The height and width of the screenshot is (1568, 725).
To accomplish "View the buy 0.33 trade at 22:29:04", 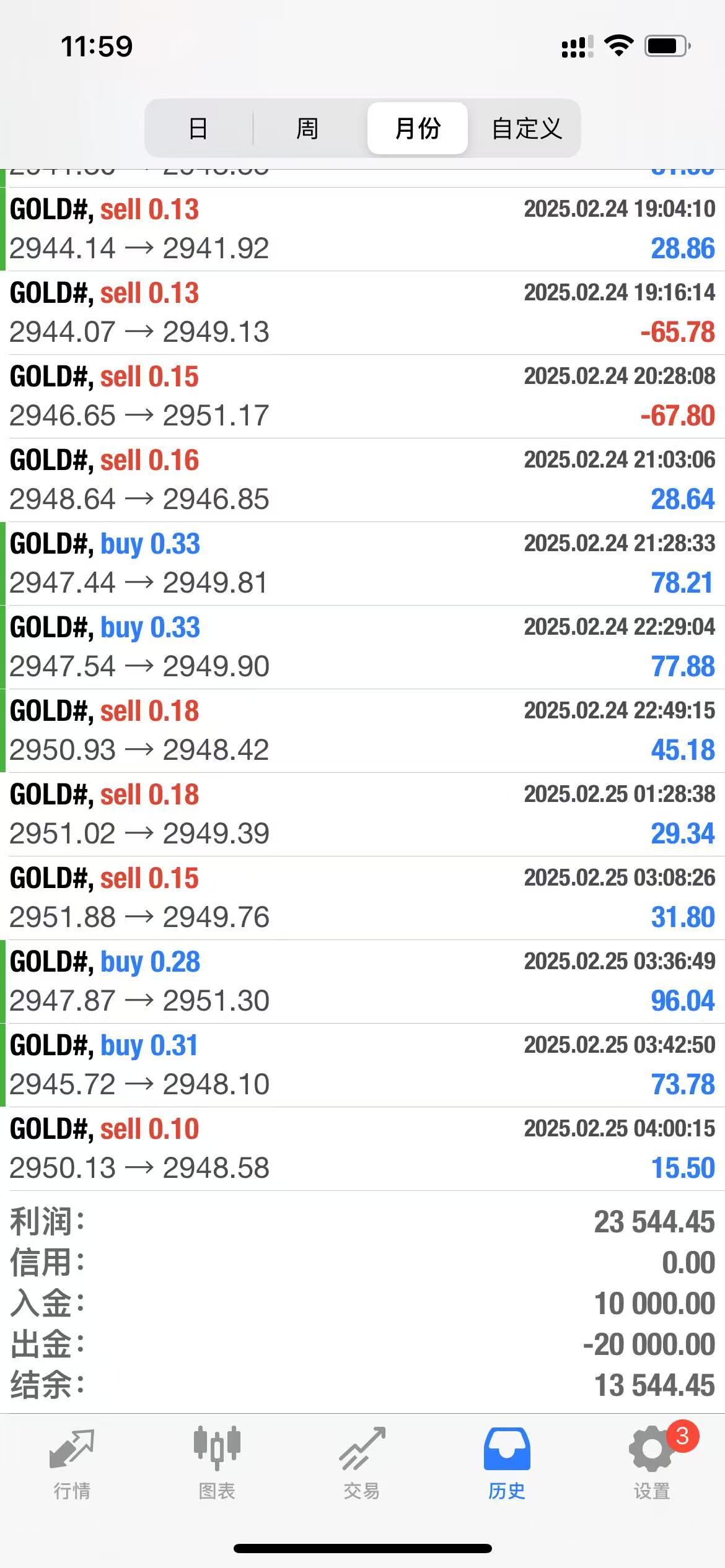I will point(362,647).
